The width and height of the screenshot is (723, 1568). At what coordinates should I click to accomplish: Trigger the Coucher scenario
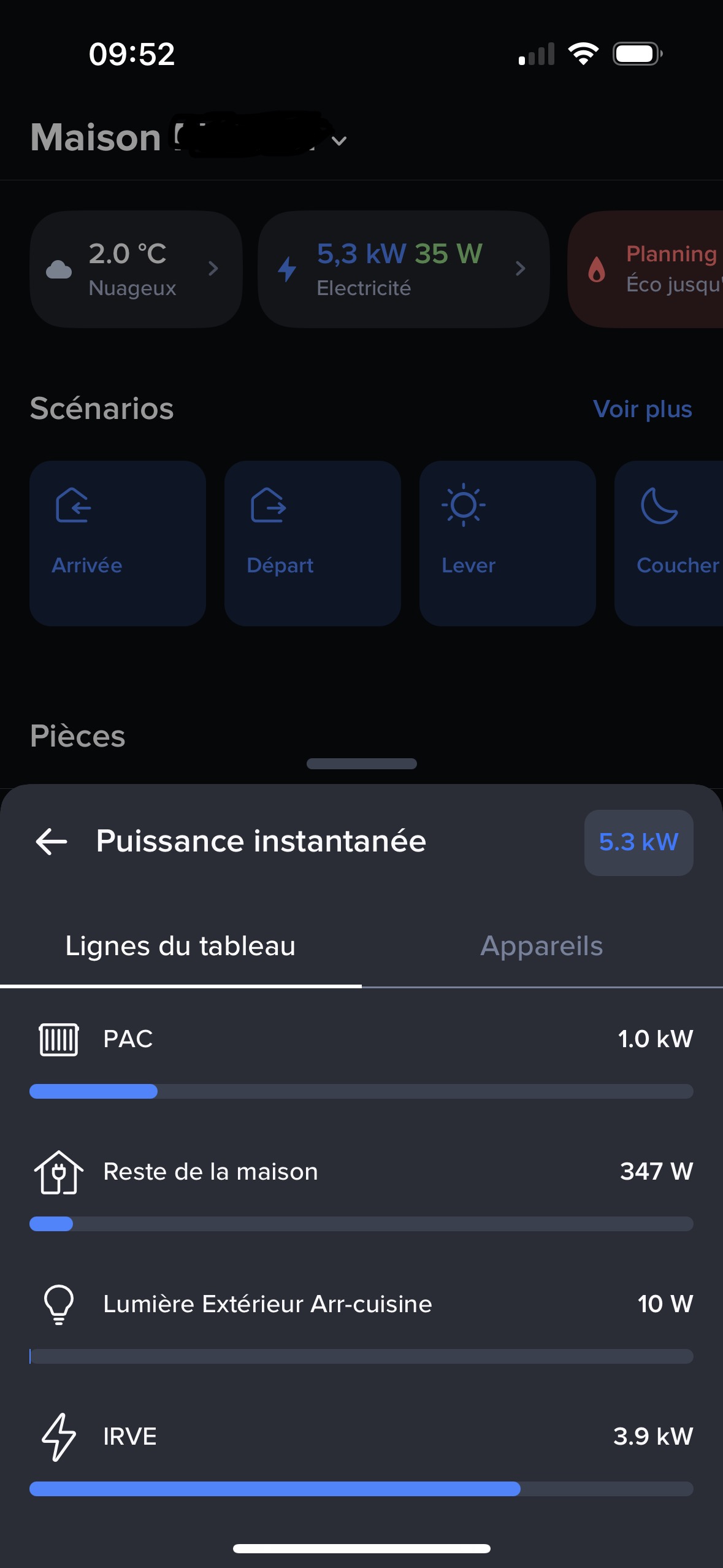pos(669,543)
